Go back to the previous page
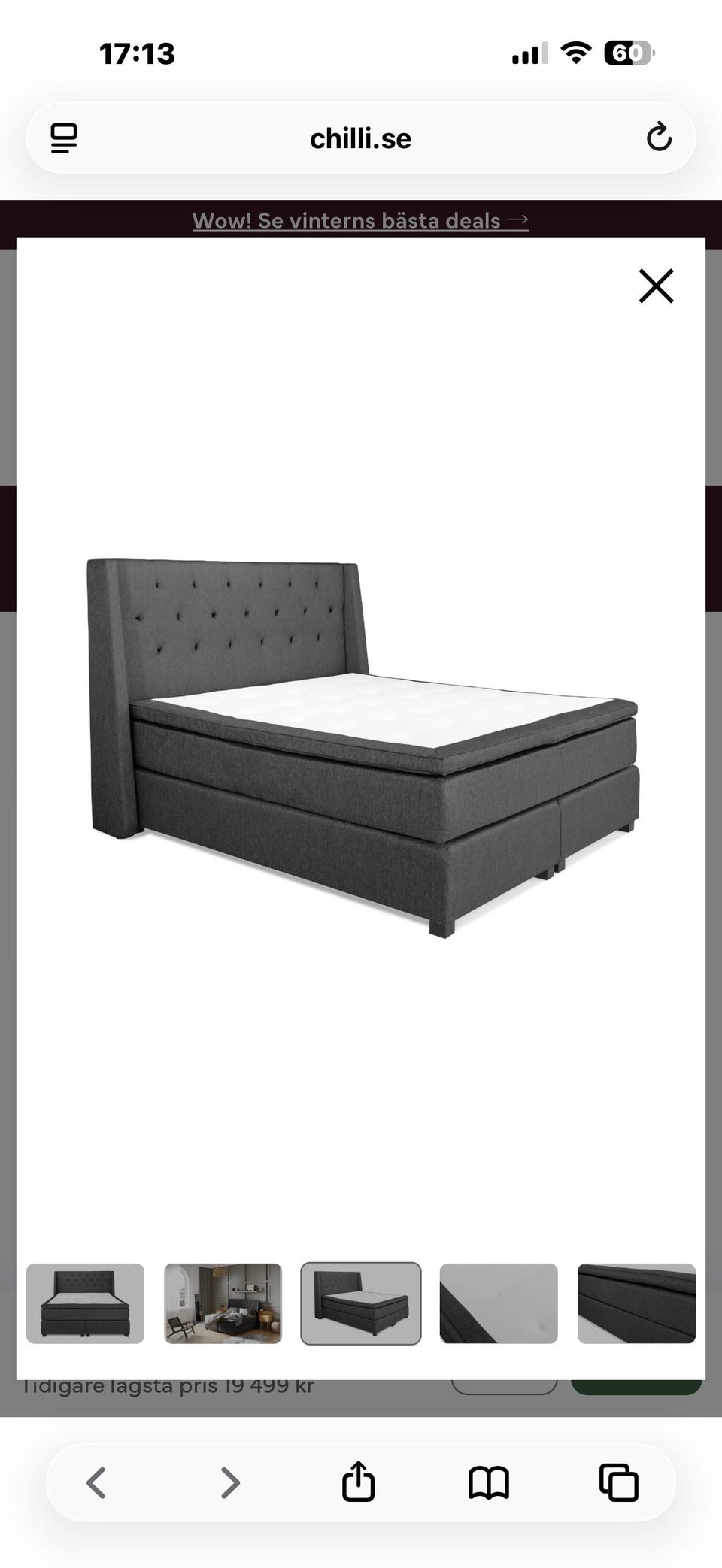Screen dimensions: 722x1568 [96, 1483]
